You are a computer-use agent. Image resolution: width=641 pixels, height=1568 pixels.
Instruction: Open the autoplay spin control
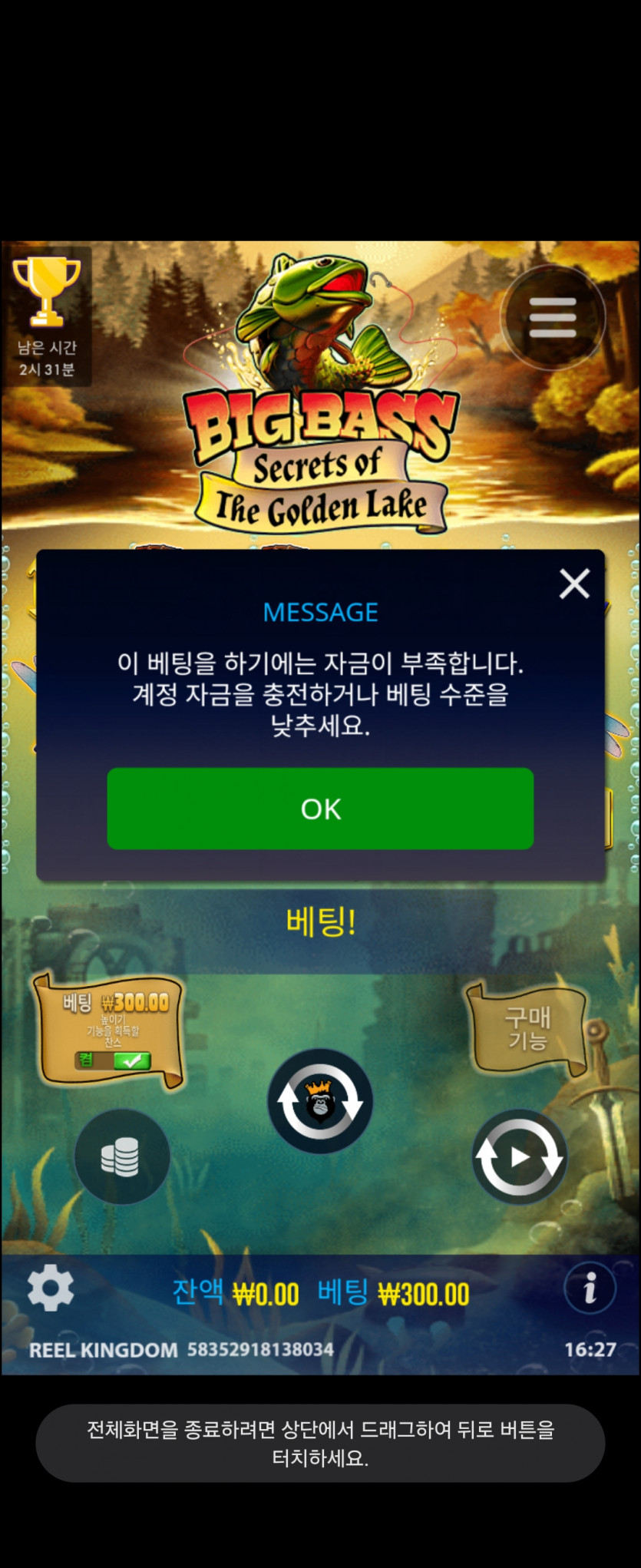[520, 1156]
